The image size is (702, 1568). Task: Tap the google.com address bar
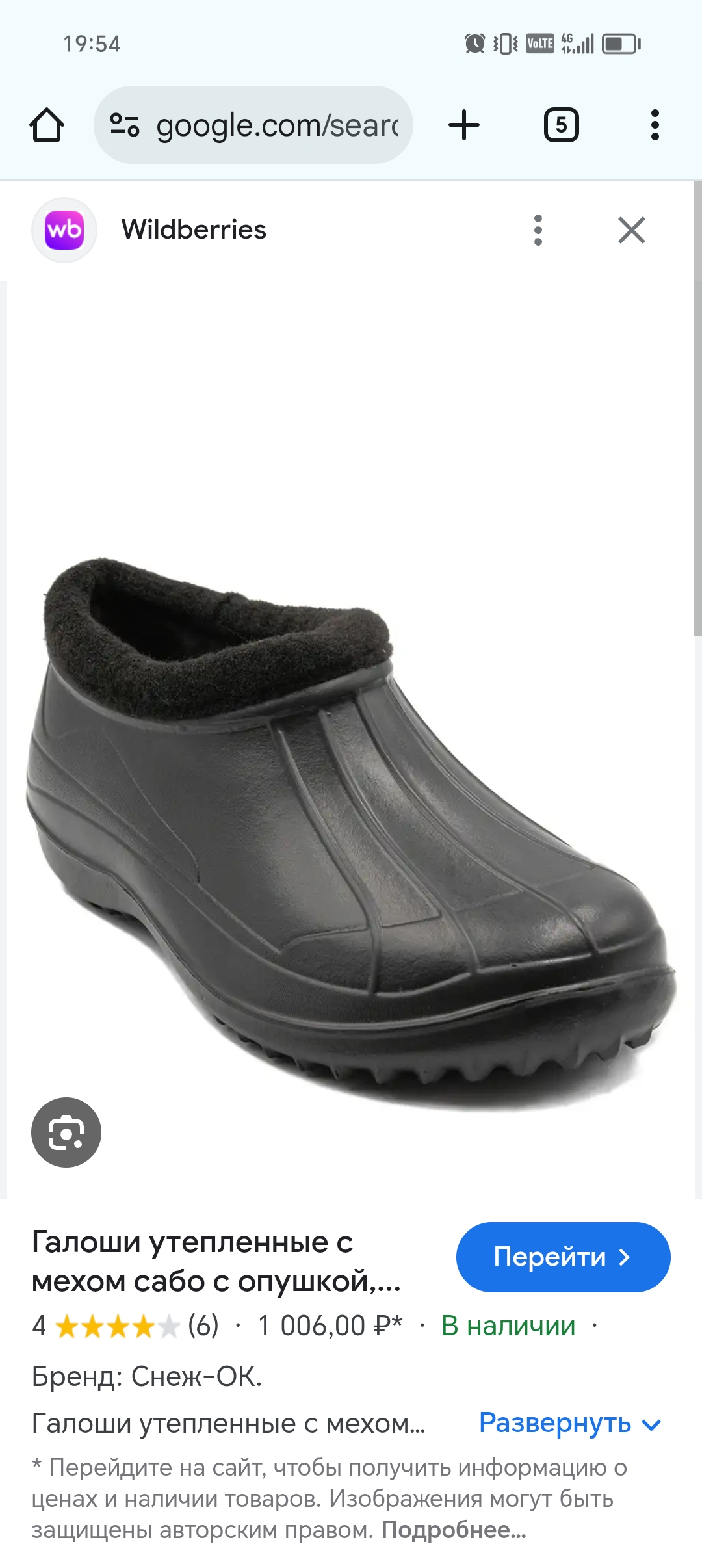point(253,125)
